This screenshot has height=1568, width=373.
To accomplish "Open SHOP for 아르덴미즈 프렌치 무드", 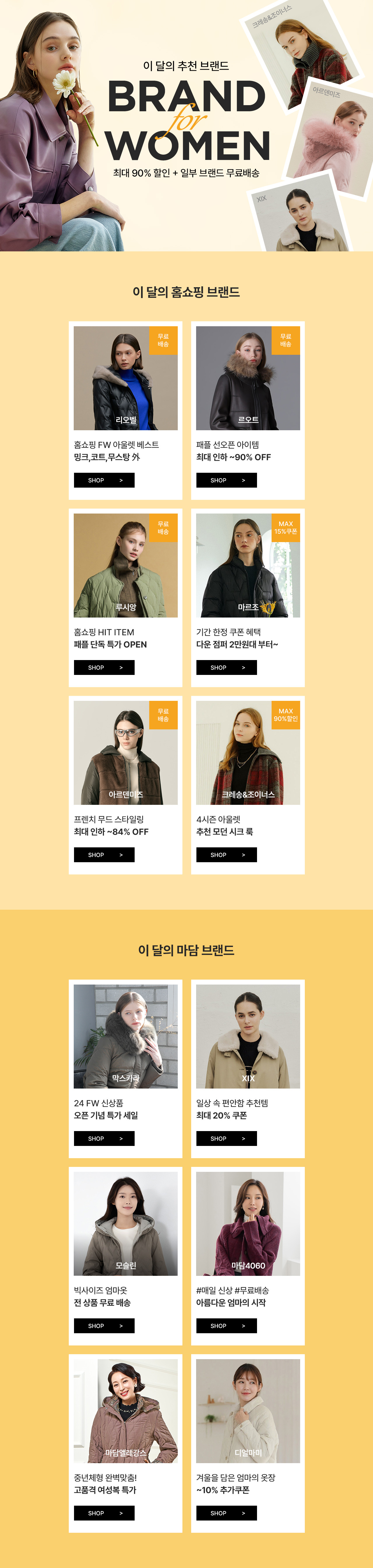I will click(x=104, y=855).
